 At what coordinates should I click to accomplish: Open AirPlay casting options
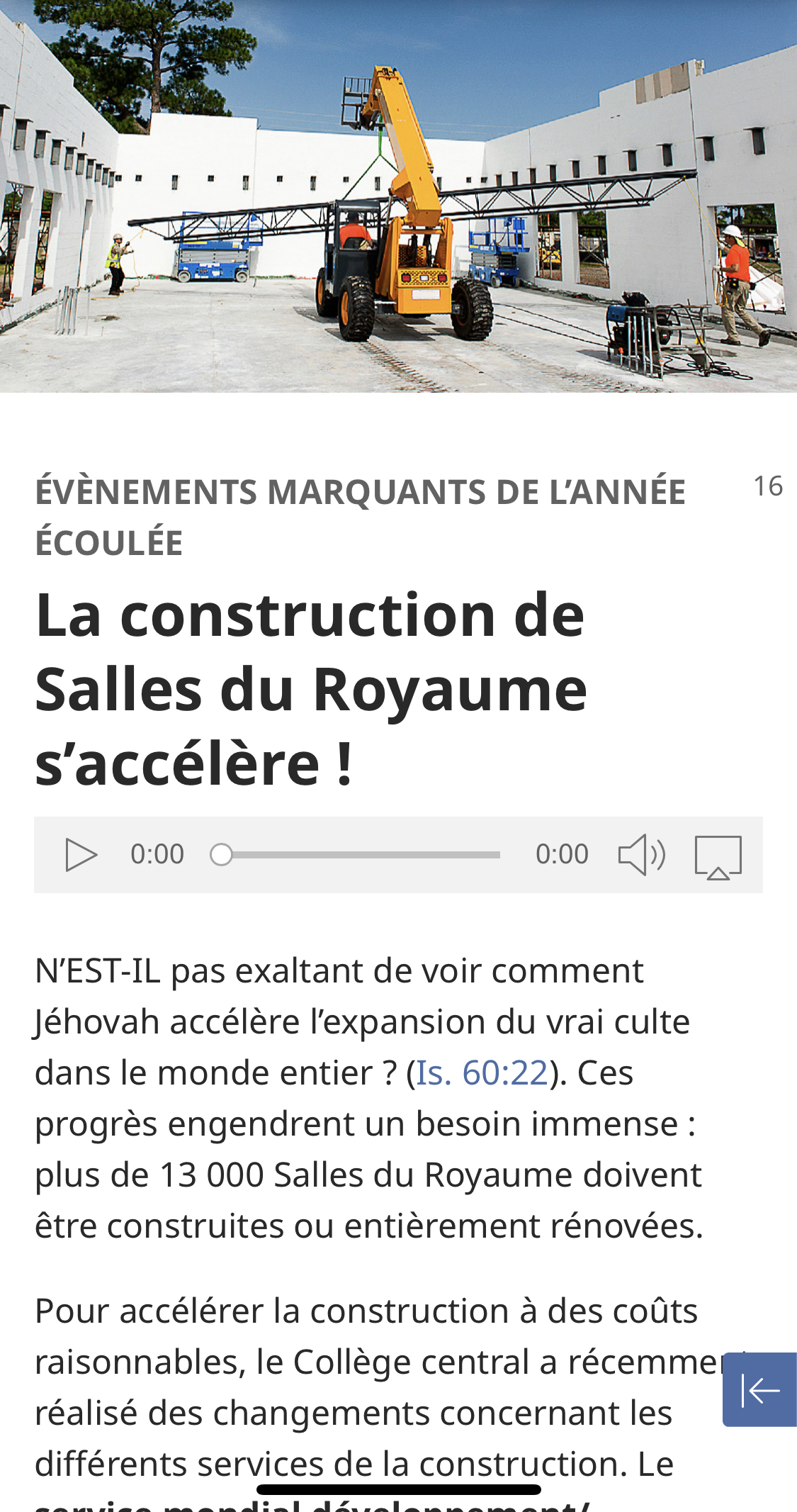pyautogui.click(x=718, y=856)
